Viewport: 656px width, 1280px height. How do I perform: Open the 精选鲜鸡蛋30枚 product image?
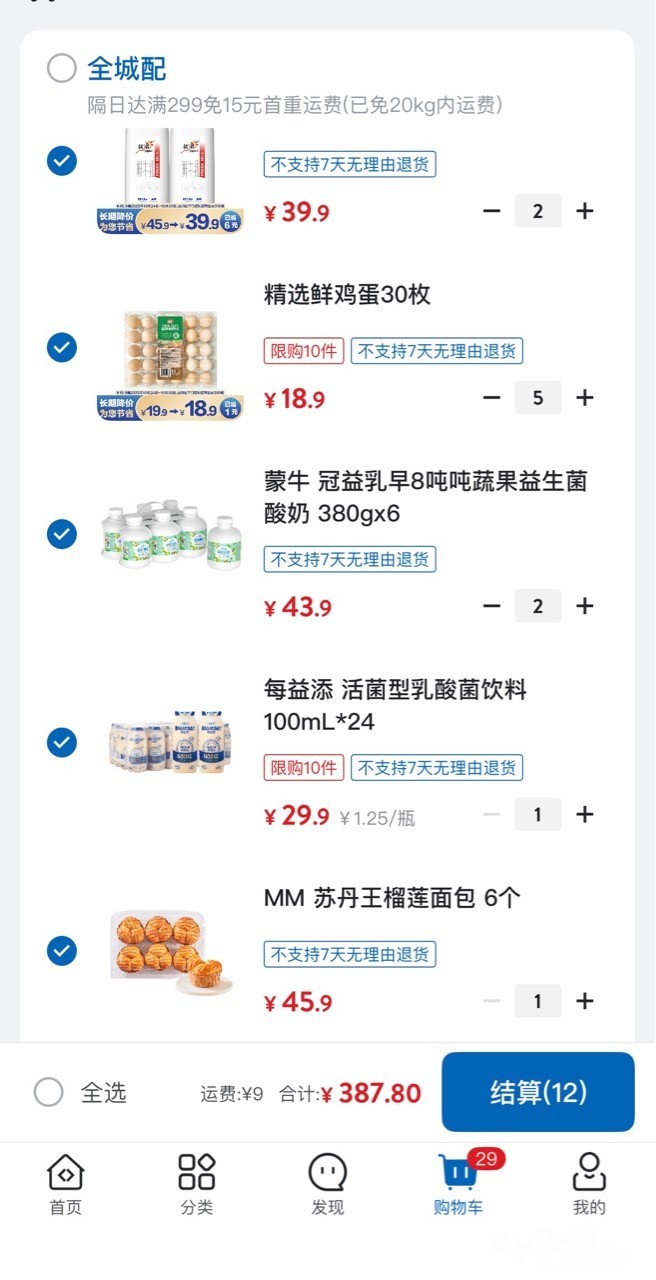click(x=170, y=360)
